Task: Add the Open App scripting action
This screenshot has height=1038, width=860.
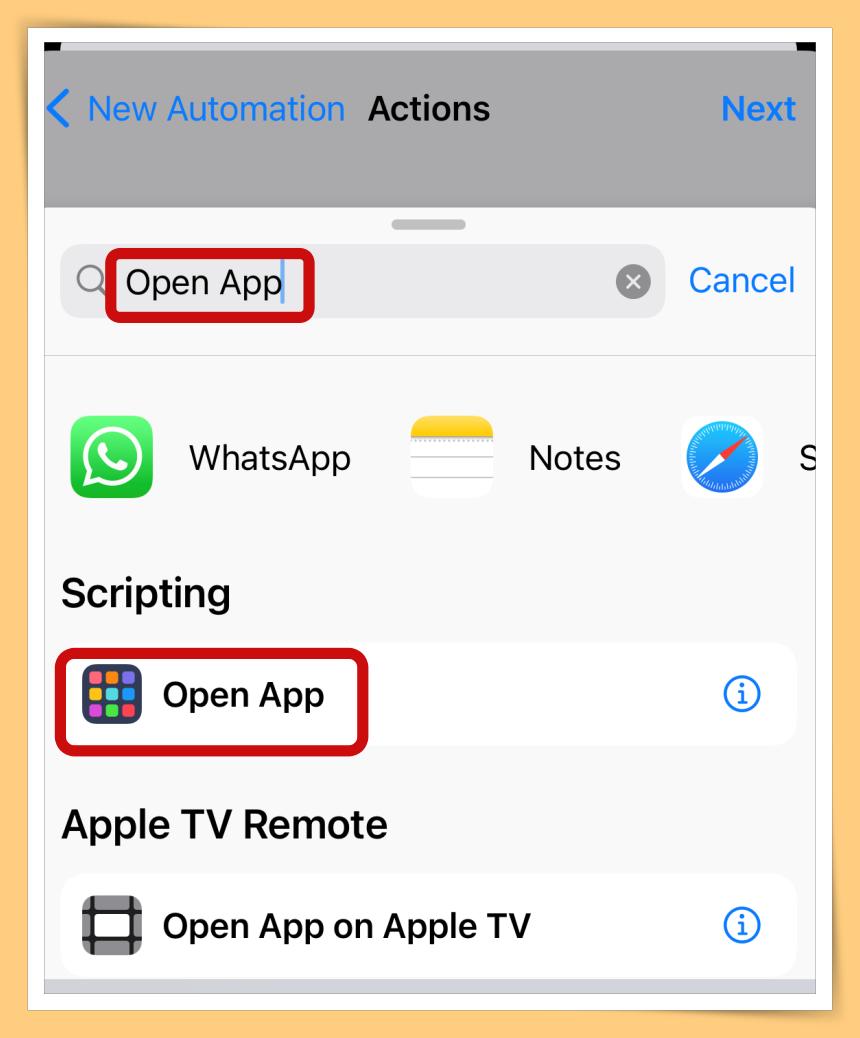Action: click(x=243, y=695)
